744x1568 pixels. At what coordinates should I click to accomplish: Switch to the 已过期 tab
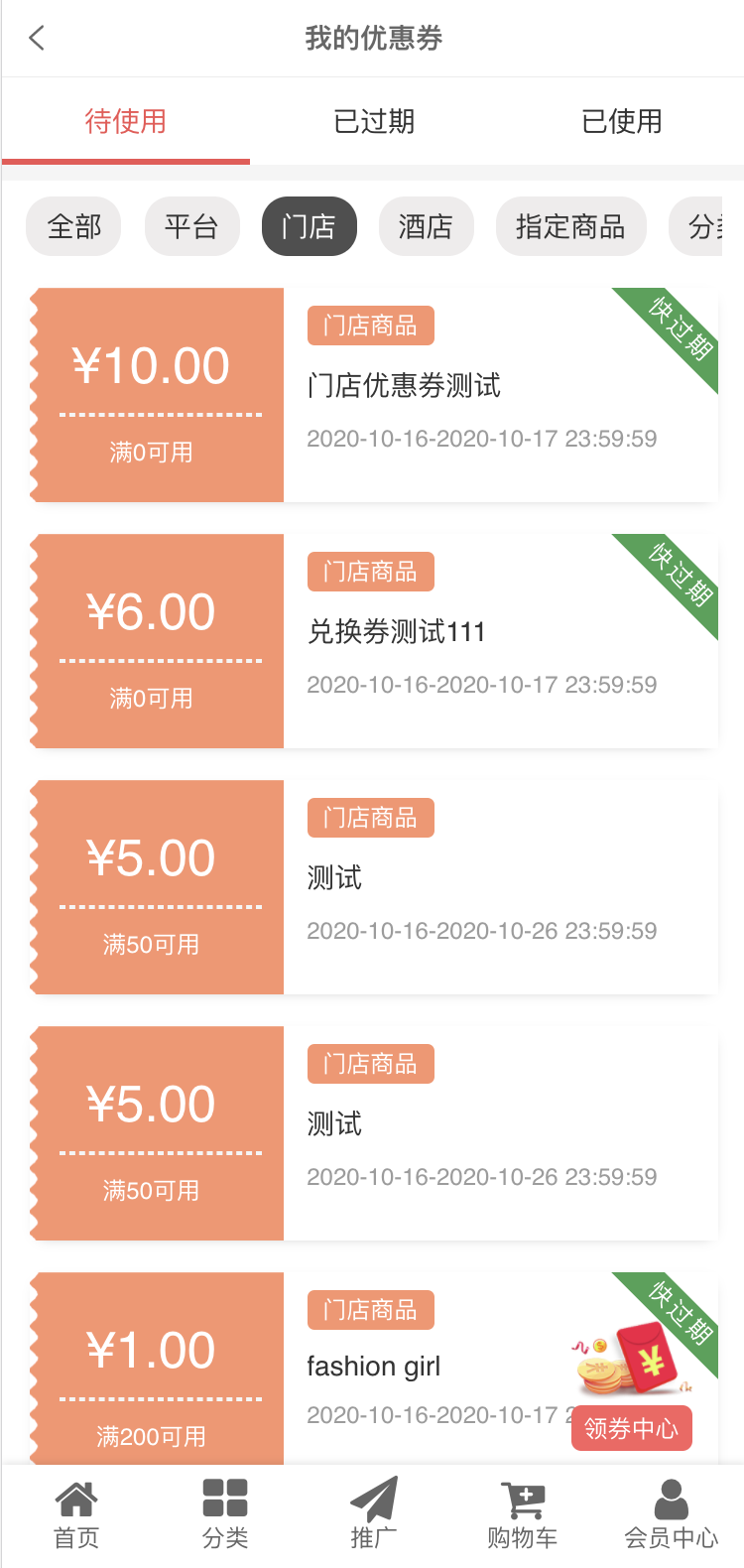(374, 121)
